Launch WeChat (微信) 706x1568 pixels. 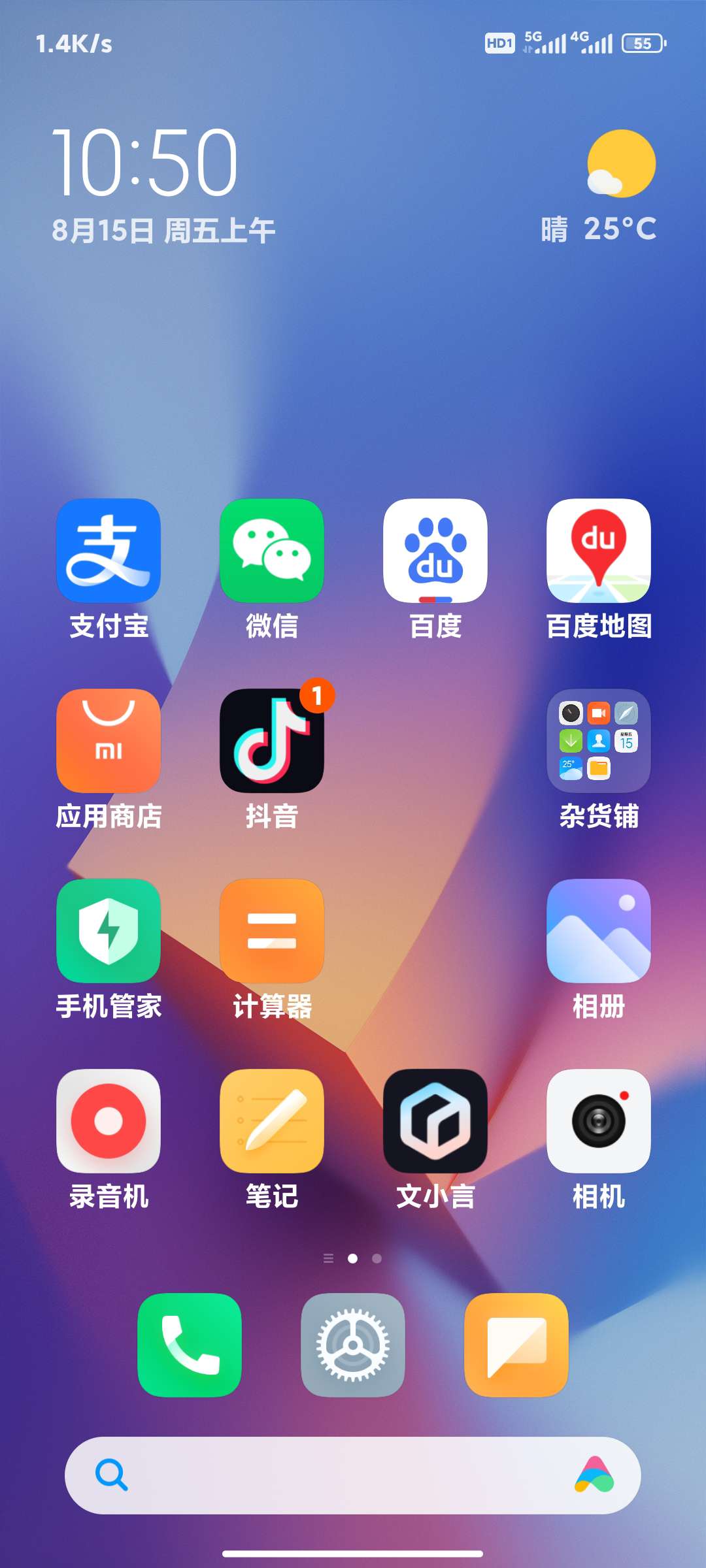(x=272, y=551)
